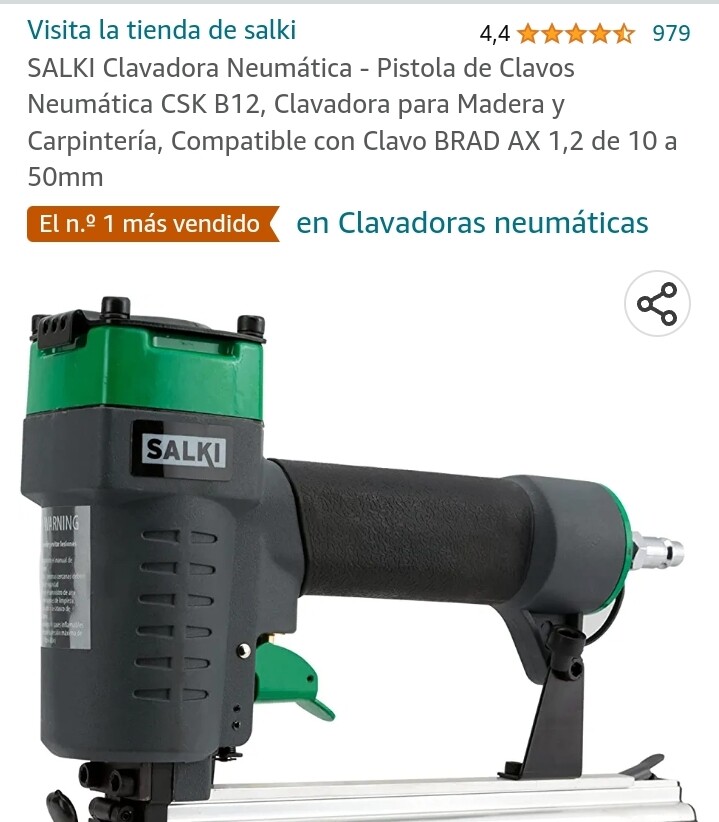The width and height of the screenshot is (719, 822).
Task: Open the 'Visita la tienda de salki' link
Action: [x=161, y=30]
